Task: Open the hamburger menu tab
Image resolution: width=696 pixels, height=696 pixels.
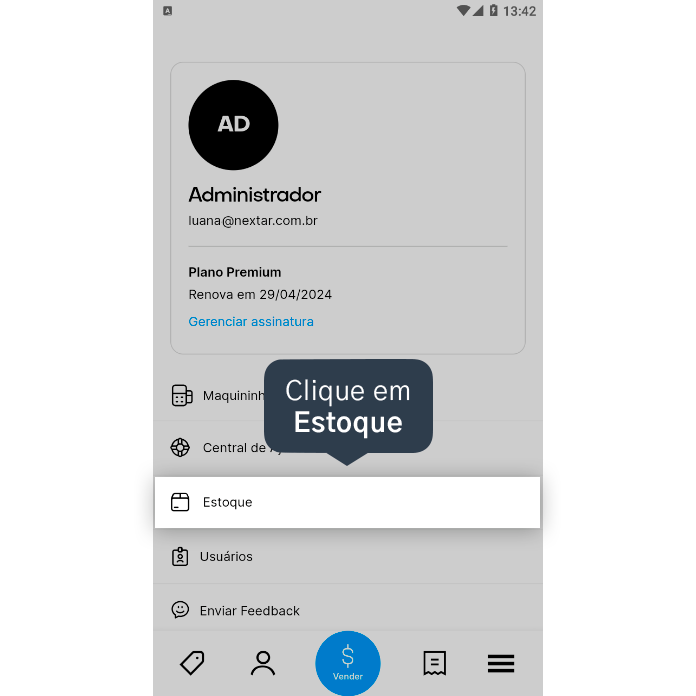Action: click(501, 663)
